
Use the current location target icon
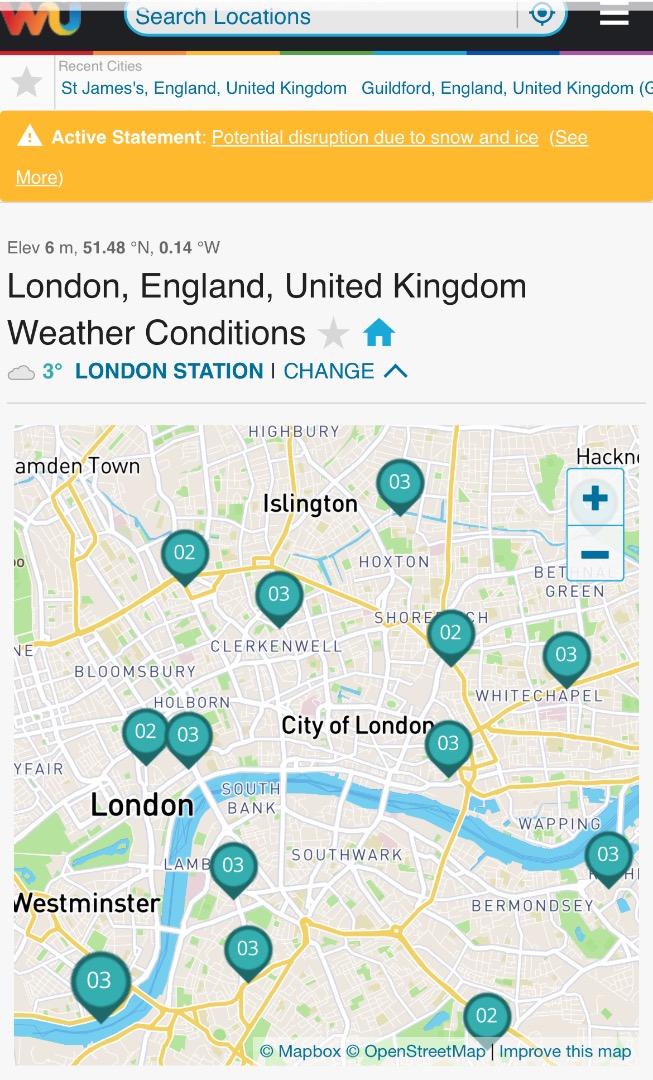pyautogui.click(x=543, y=14)
